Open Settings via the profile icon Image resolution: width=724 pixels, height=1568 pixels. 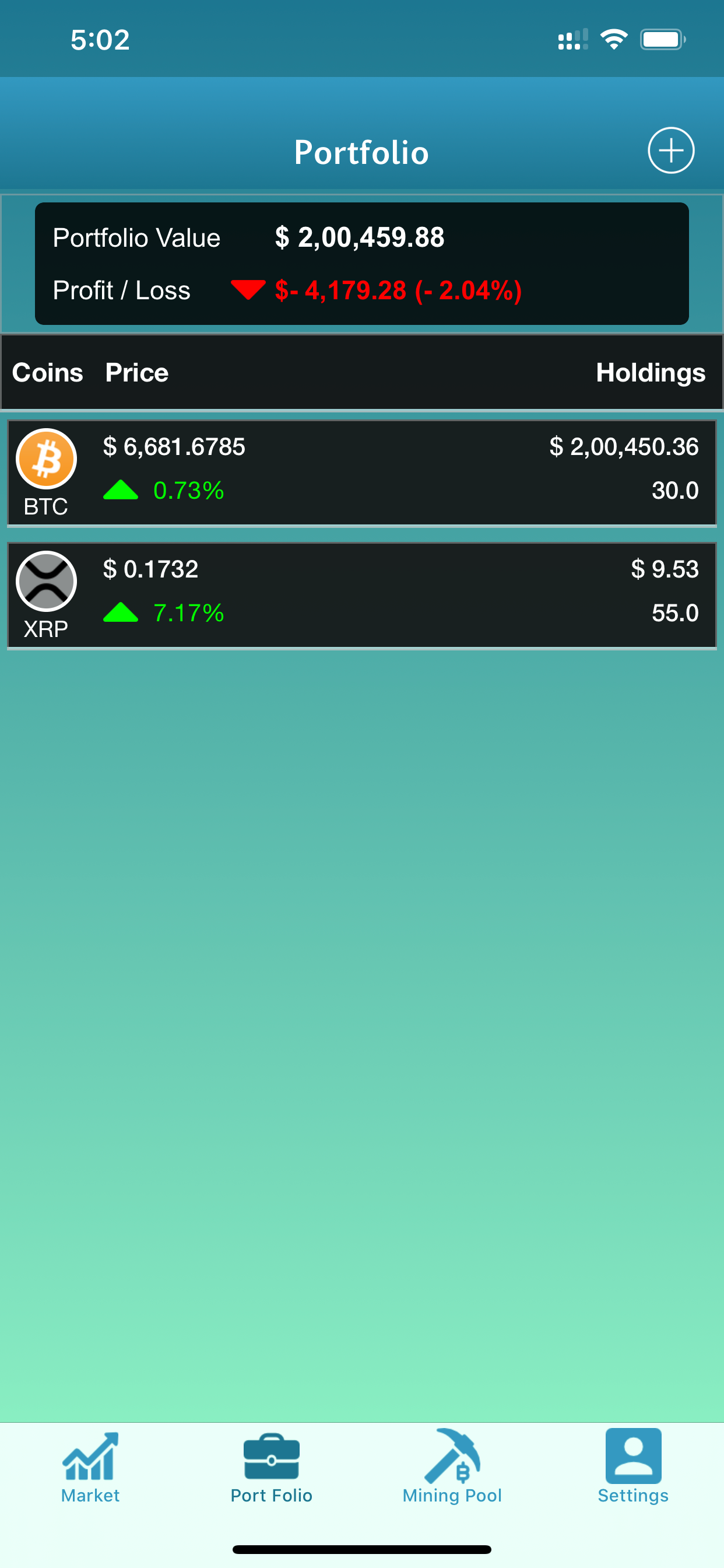pos(633,1457)
